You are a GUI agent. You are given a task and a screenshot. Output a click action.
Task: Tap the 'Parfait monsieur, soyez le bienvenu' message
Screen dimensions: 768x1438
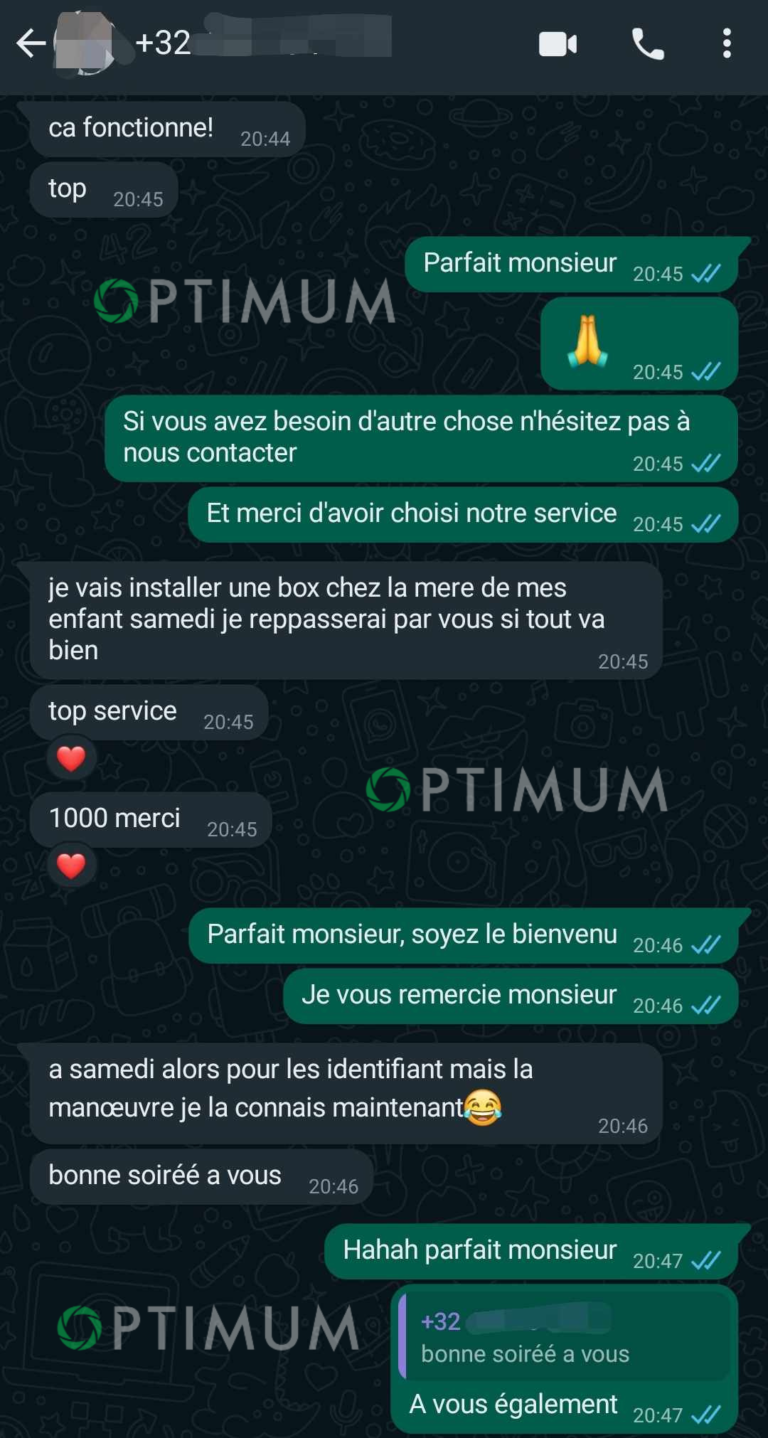click(420, 933)
